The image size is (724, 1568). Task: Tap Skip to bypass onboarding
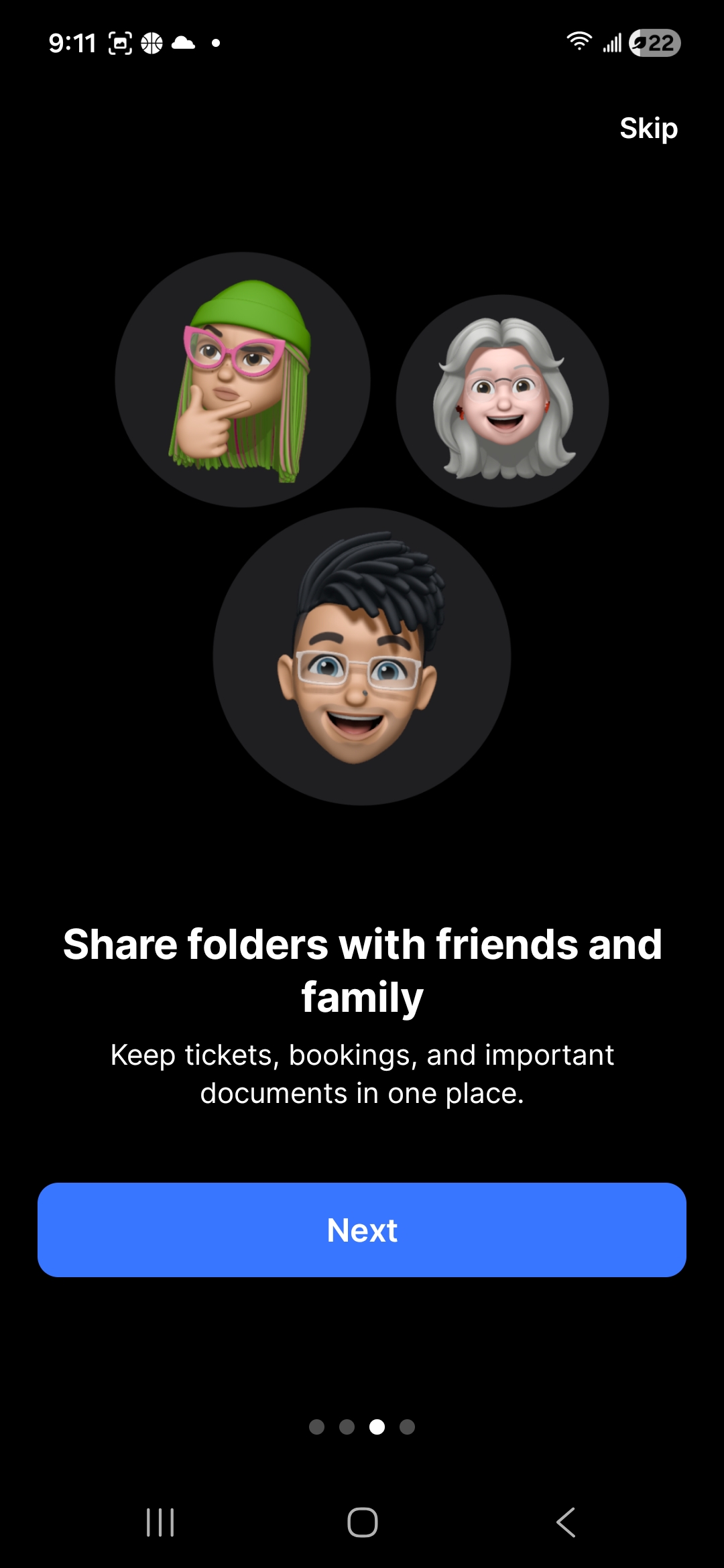point(647,128)
